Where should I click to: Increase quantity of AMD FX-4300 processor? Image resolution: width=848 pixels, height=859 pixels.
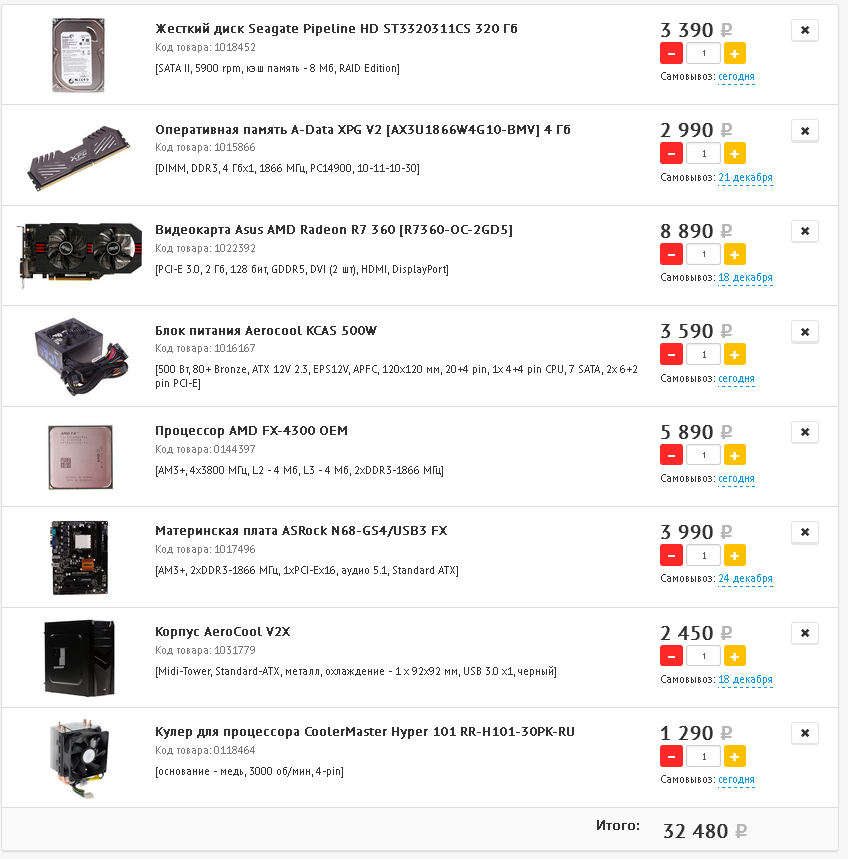point(735,455)
